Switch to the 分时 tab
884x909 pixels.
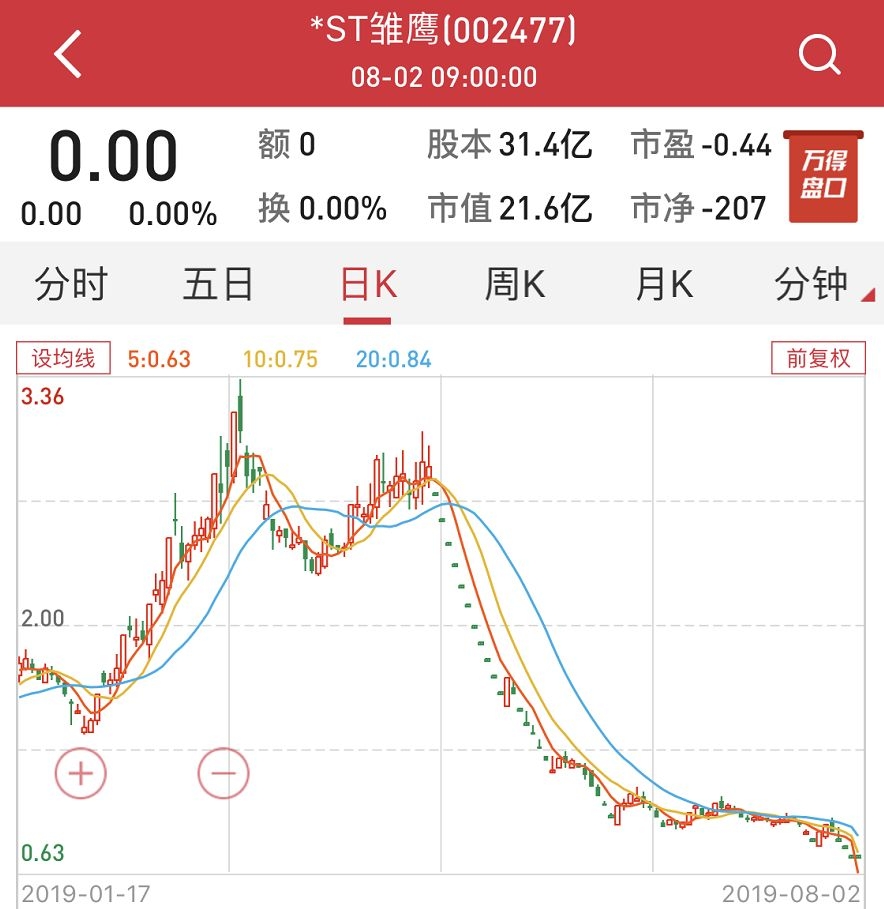(x=71, y=285)
